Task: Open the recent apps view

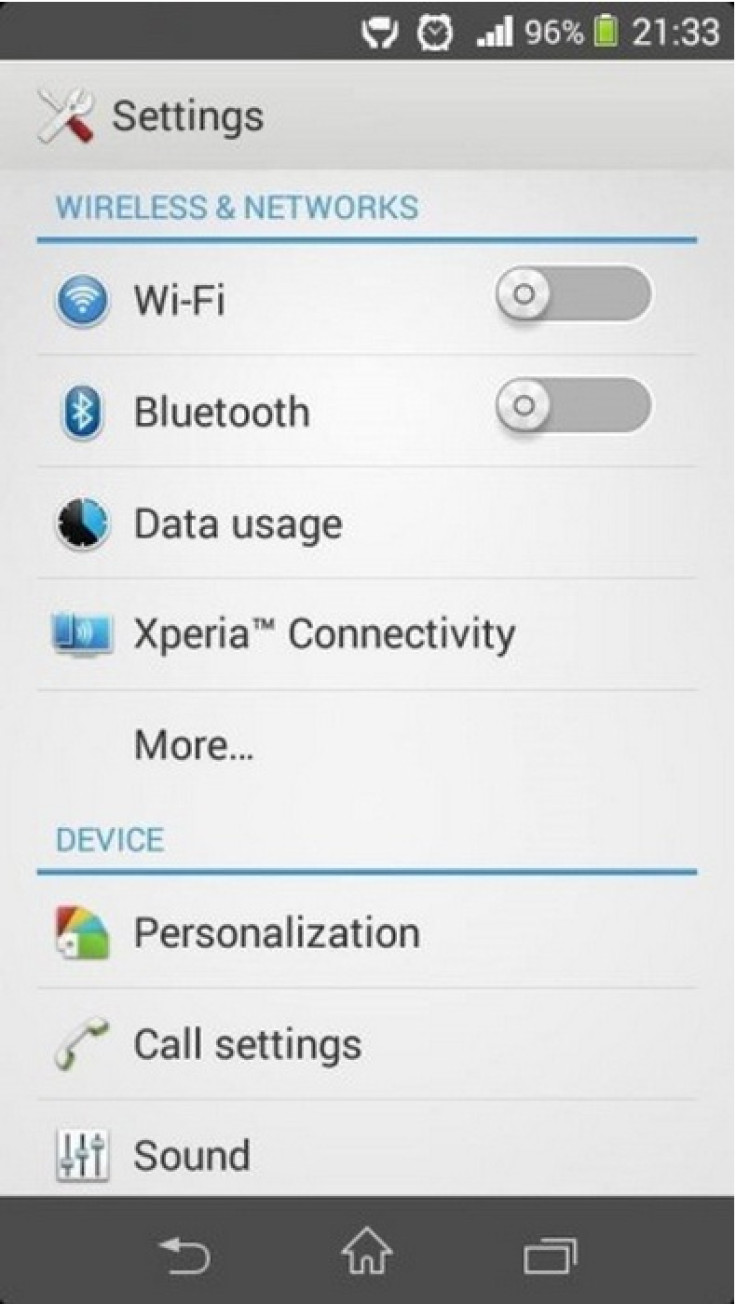Action: (x=551, y=1256)
